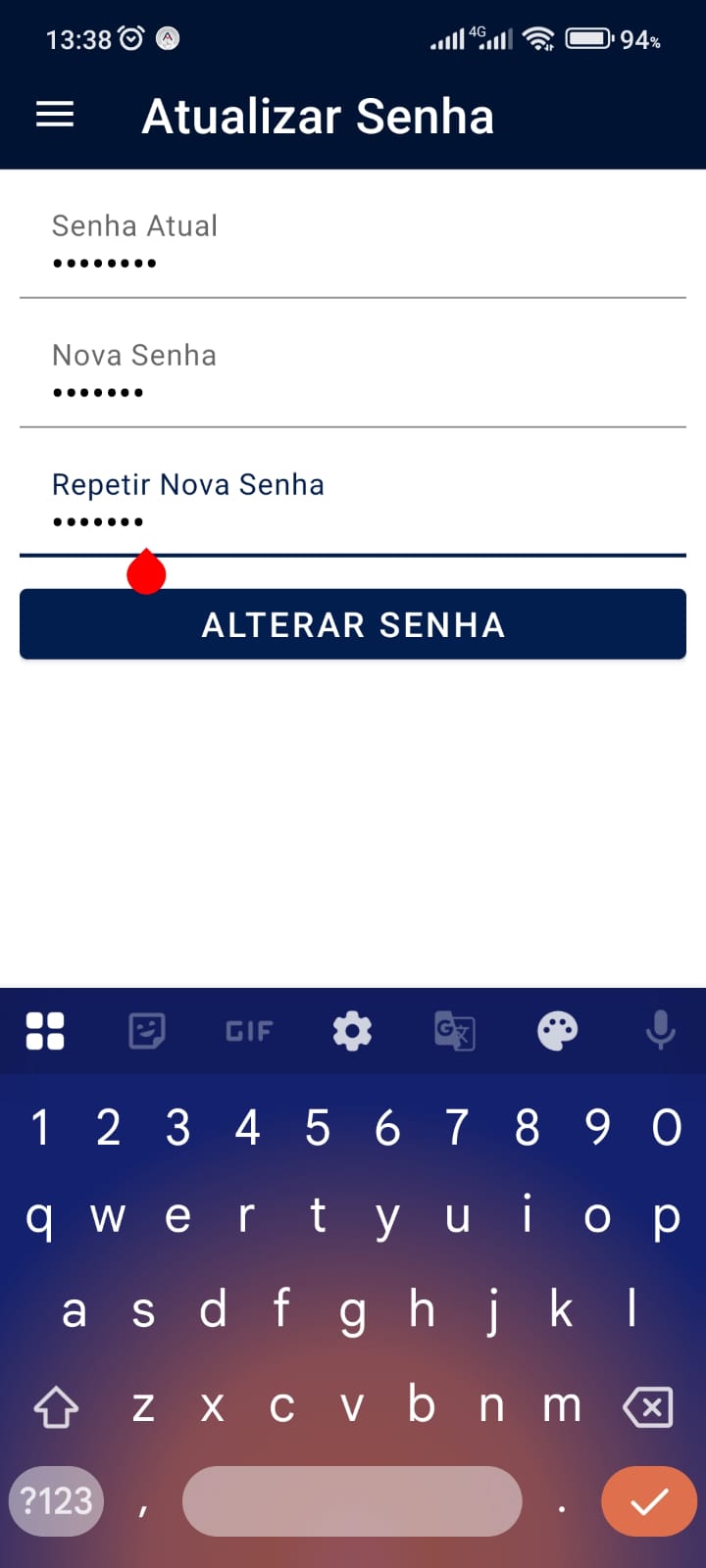Enable the keyboard shift key
This screenshot has height=1568, width=706.
pos(57,1407)
